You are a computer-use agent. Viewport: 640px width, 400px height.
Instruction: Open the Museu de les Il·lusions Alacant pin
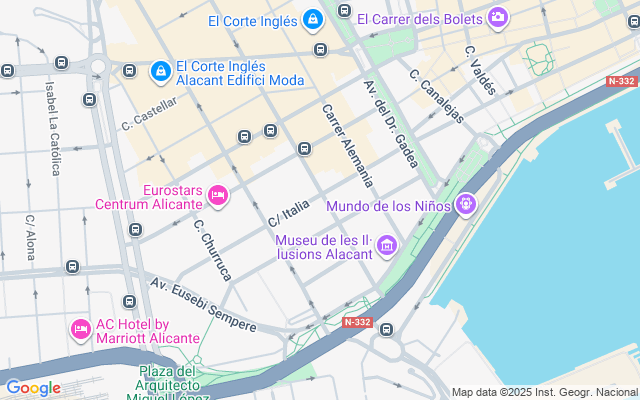(x=387, y=246)
